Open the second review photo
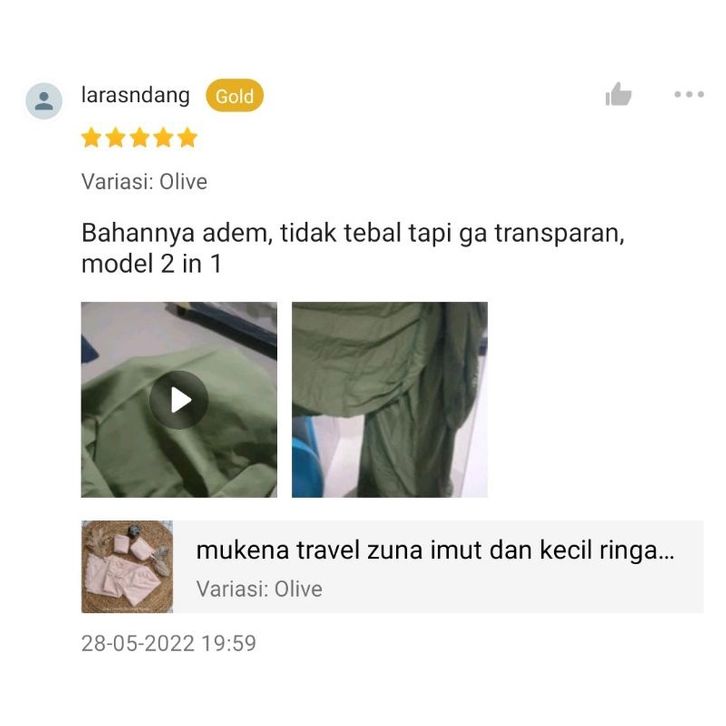 coord(389,400)
